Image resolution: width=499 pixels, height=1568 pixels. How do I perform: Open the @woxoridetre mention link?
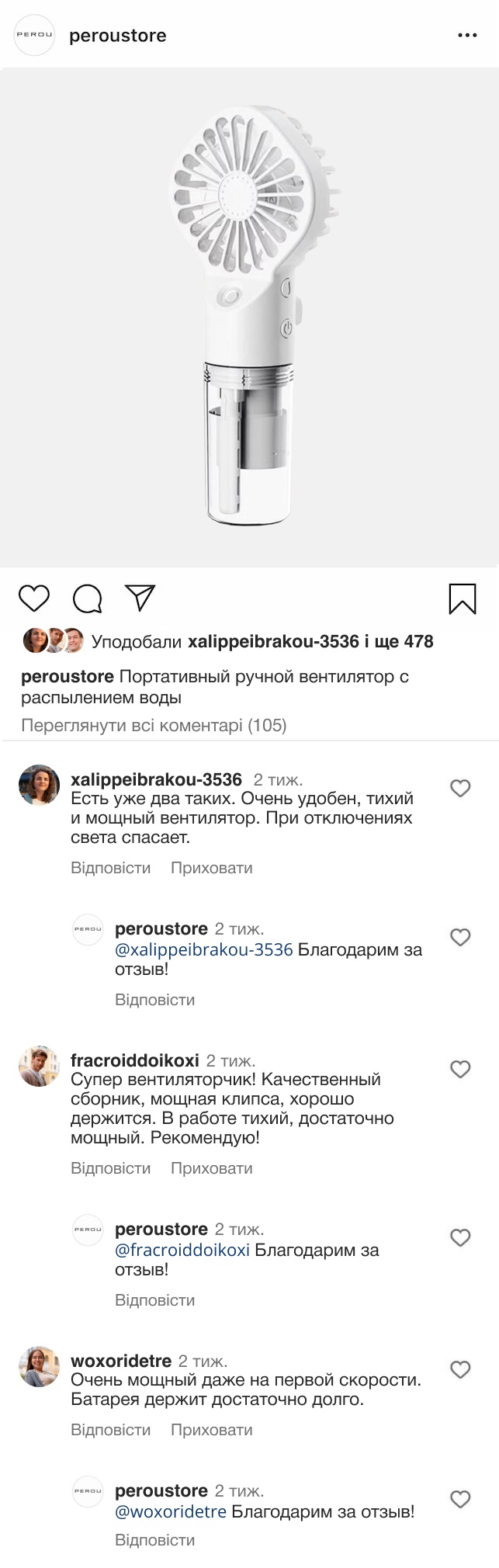(171, 1511)
